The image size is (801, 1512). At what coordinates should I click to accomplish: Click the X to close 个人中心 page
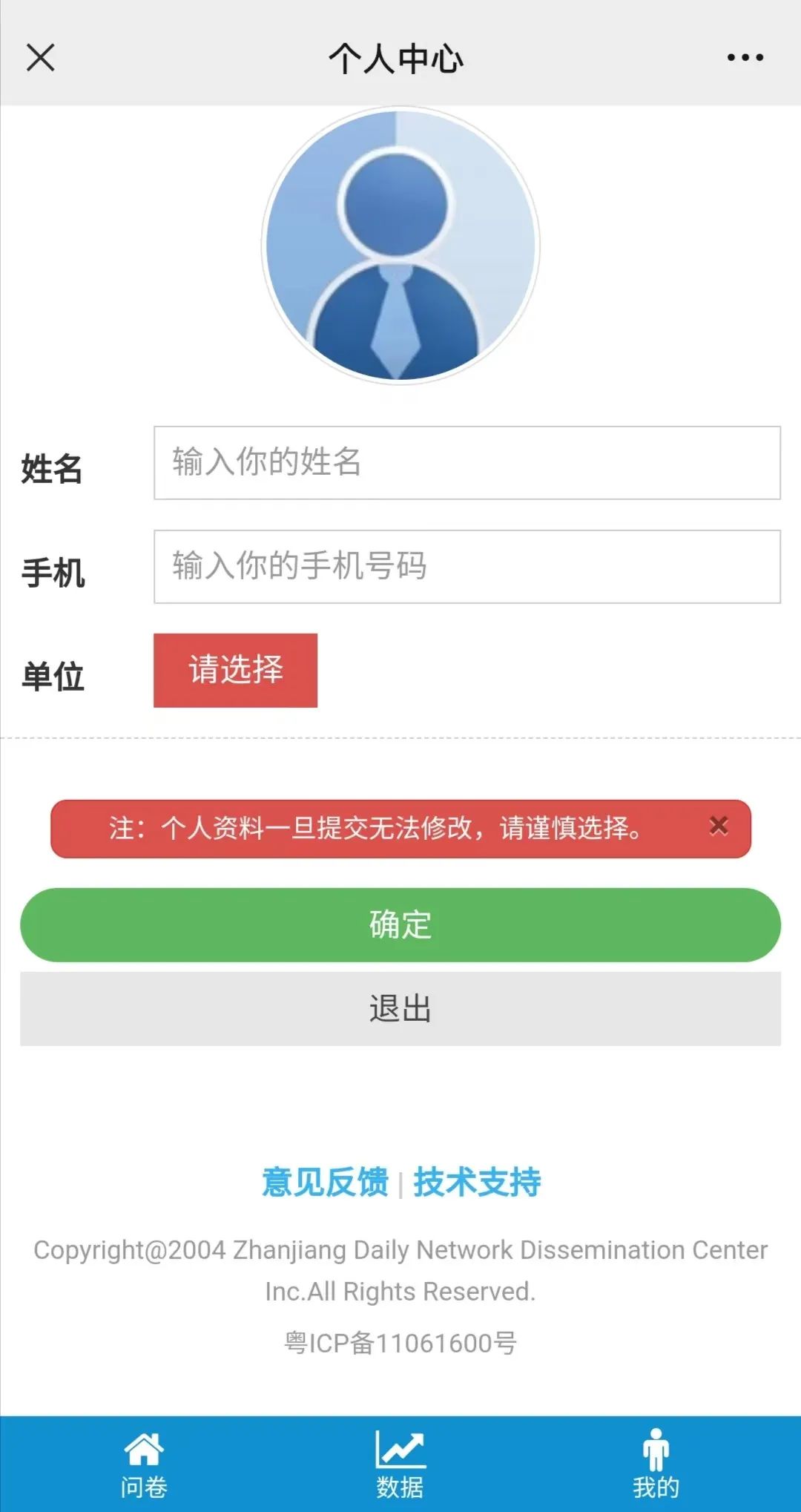point(39,58)
